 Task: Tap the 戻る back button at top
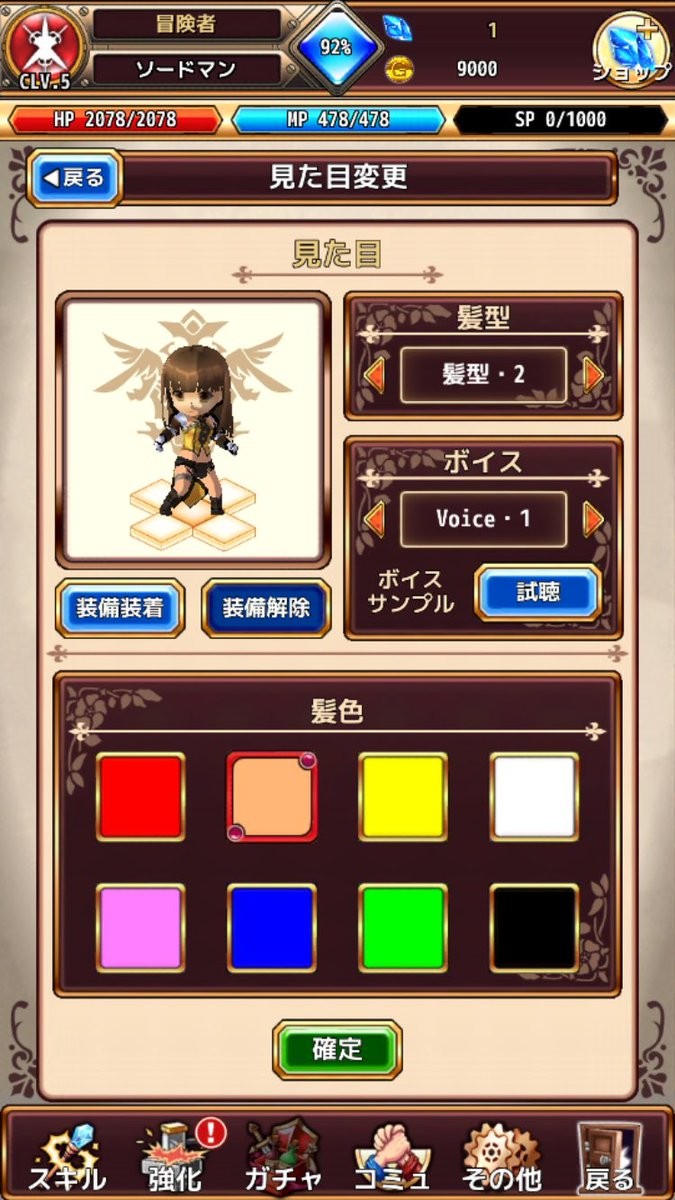point(75,178)
